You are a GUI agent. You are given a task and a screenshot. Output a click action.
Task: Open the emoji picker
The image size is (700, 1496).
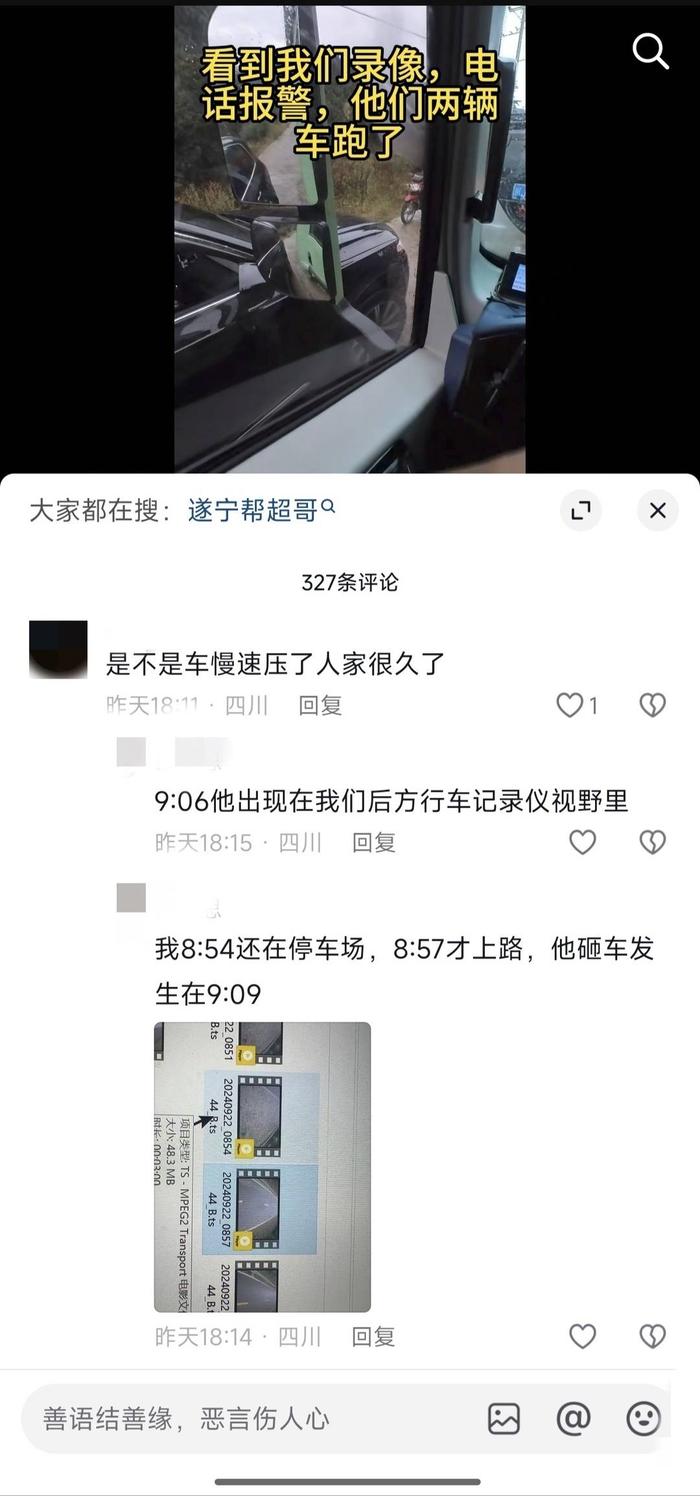coord(643,1418)
